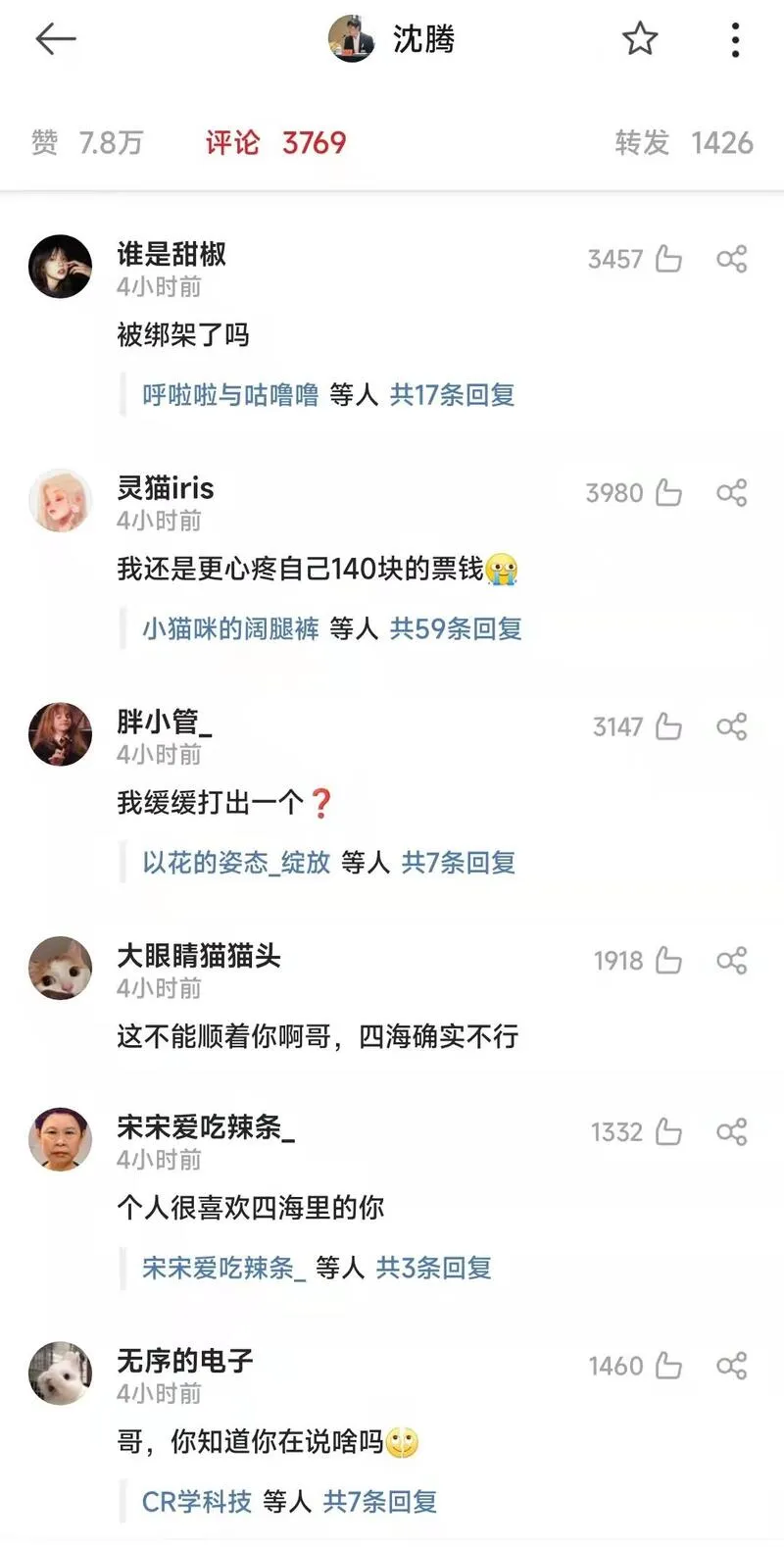Share 谁是甜椒's comment
Screen dimensions: 784x1547
tap(732, 259)
